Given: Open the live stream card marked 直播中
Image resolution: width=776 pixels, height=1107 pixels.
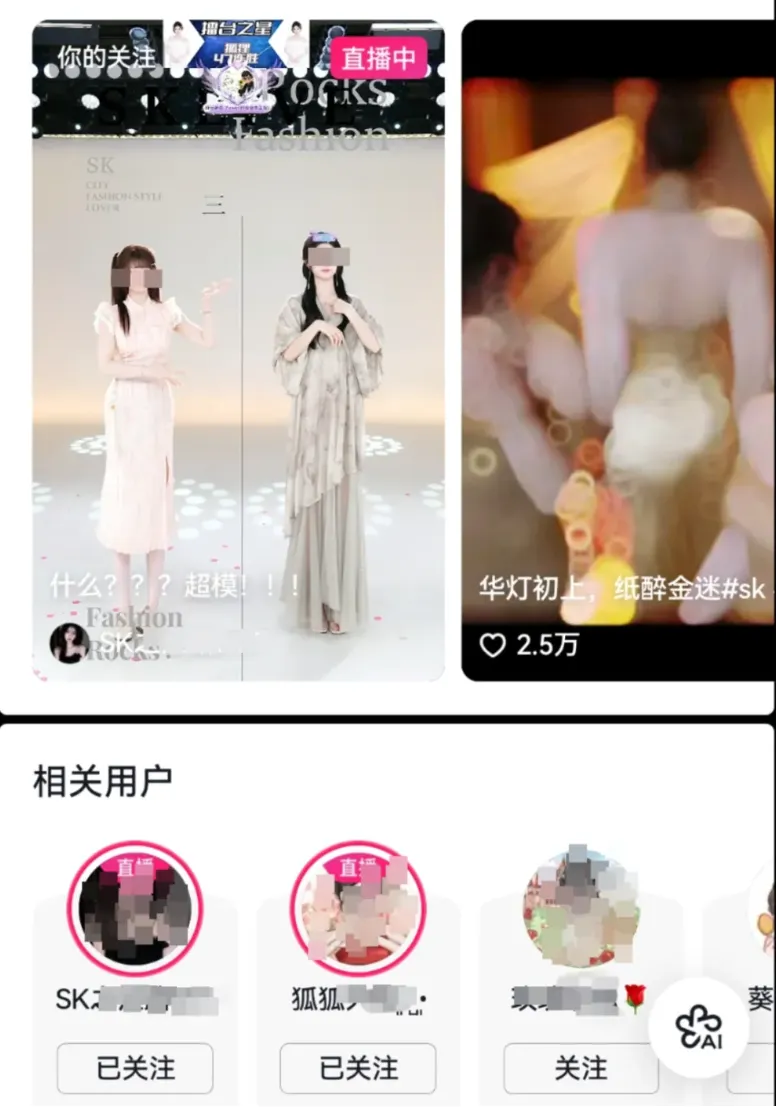Looking at the screenshot, I should [238, 350].
